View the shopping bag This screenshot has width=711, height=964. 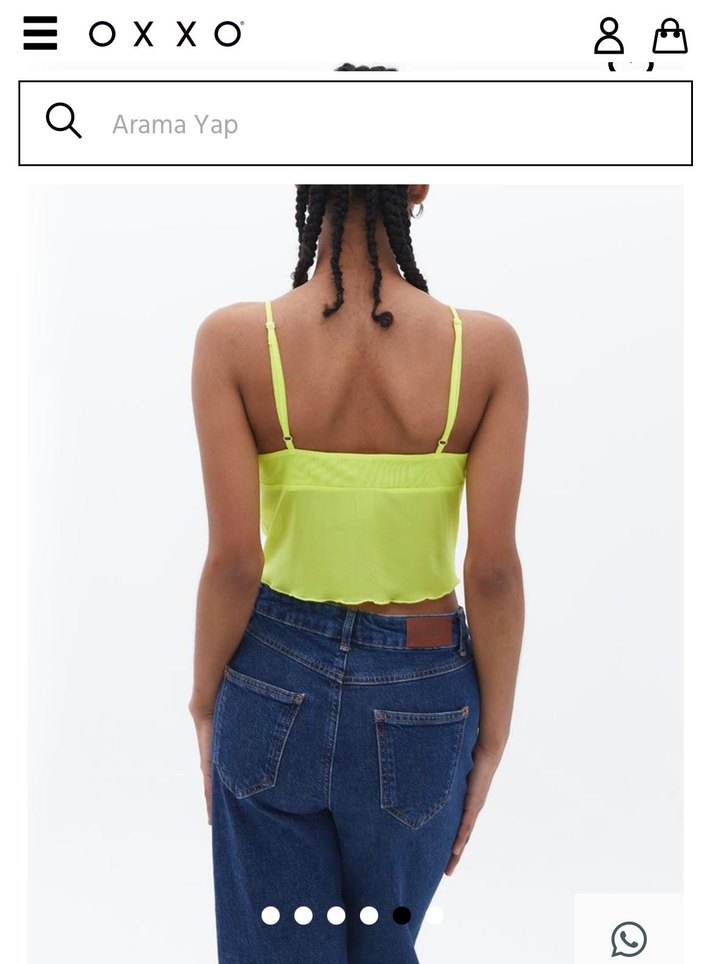point(669,36)
